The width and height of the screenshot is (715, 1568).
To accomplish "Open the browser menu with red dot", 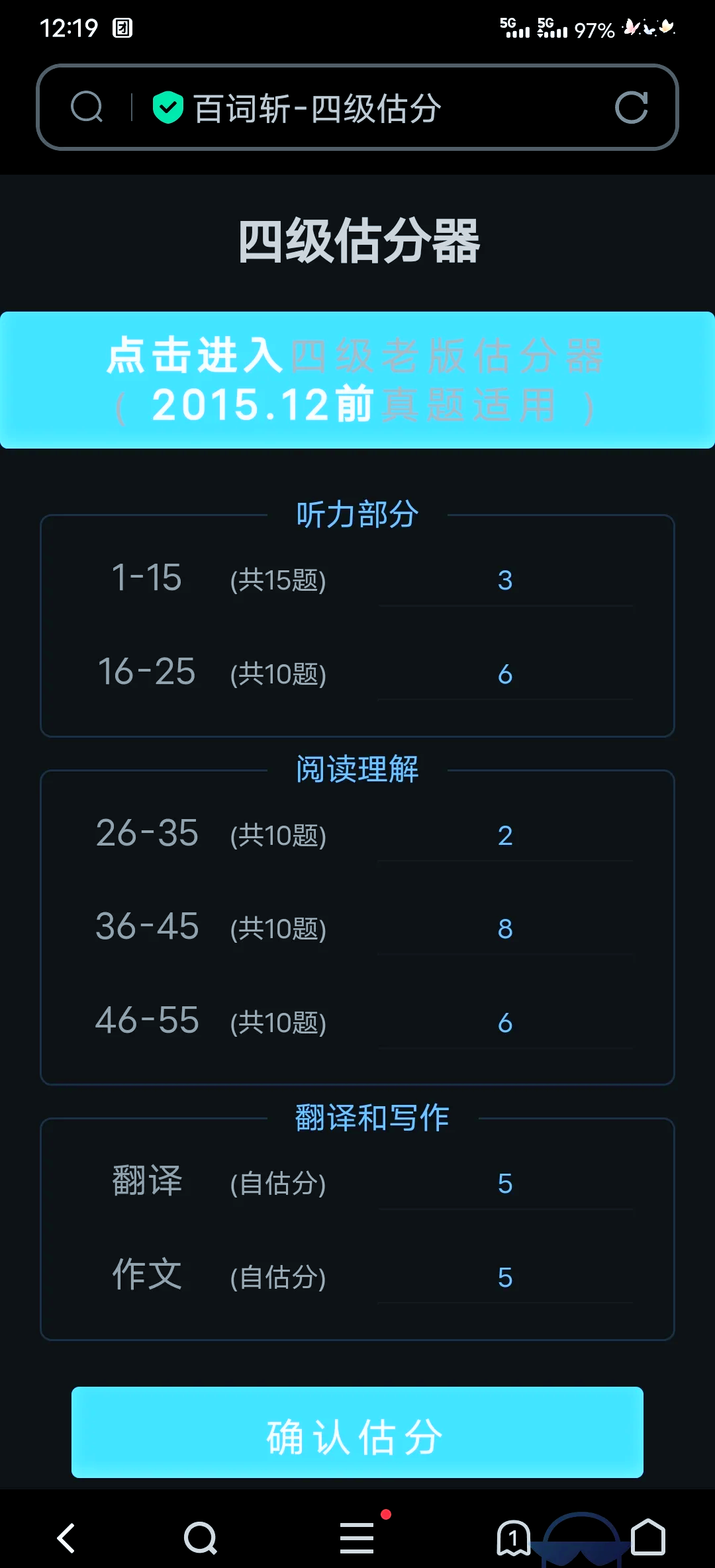I will click(358, 1538).
